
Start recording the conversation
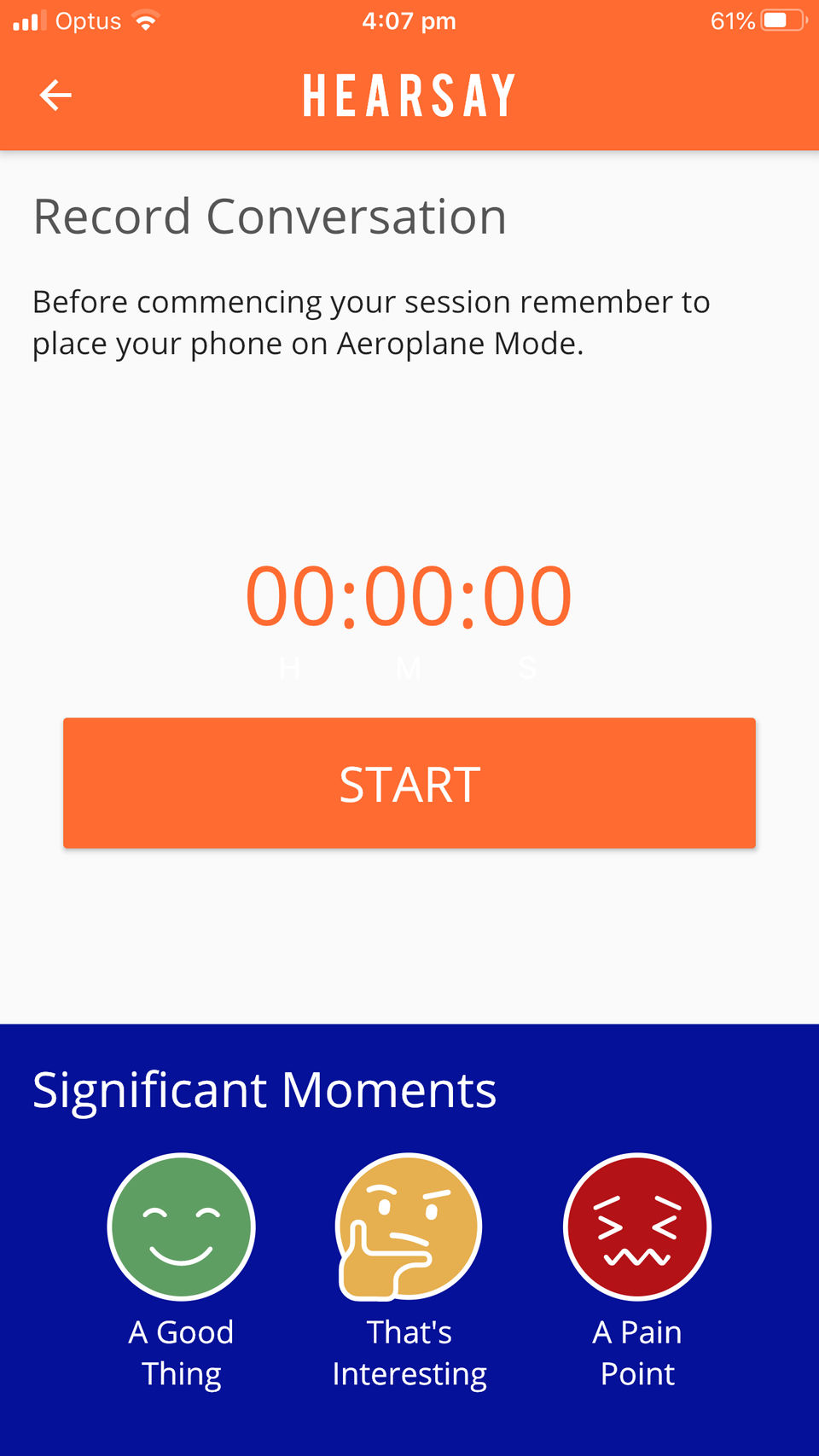pyautogui.click(x=409, y=783)
